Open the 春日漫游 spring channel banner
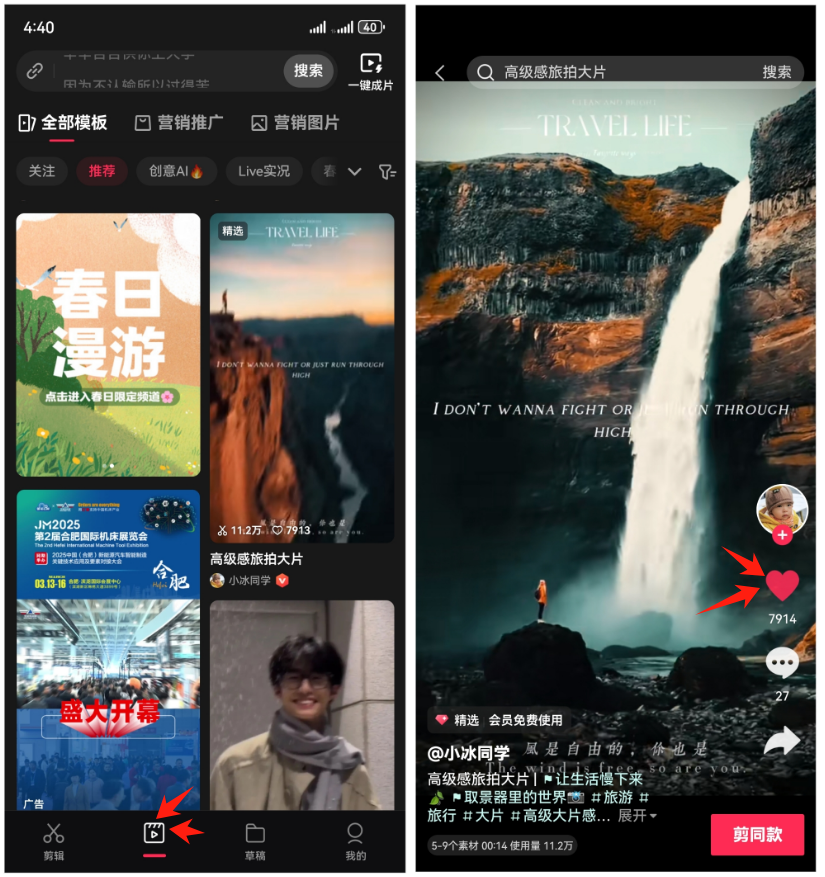825x877 pixels. [x=108, y=345]
